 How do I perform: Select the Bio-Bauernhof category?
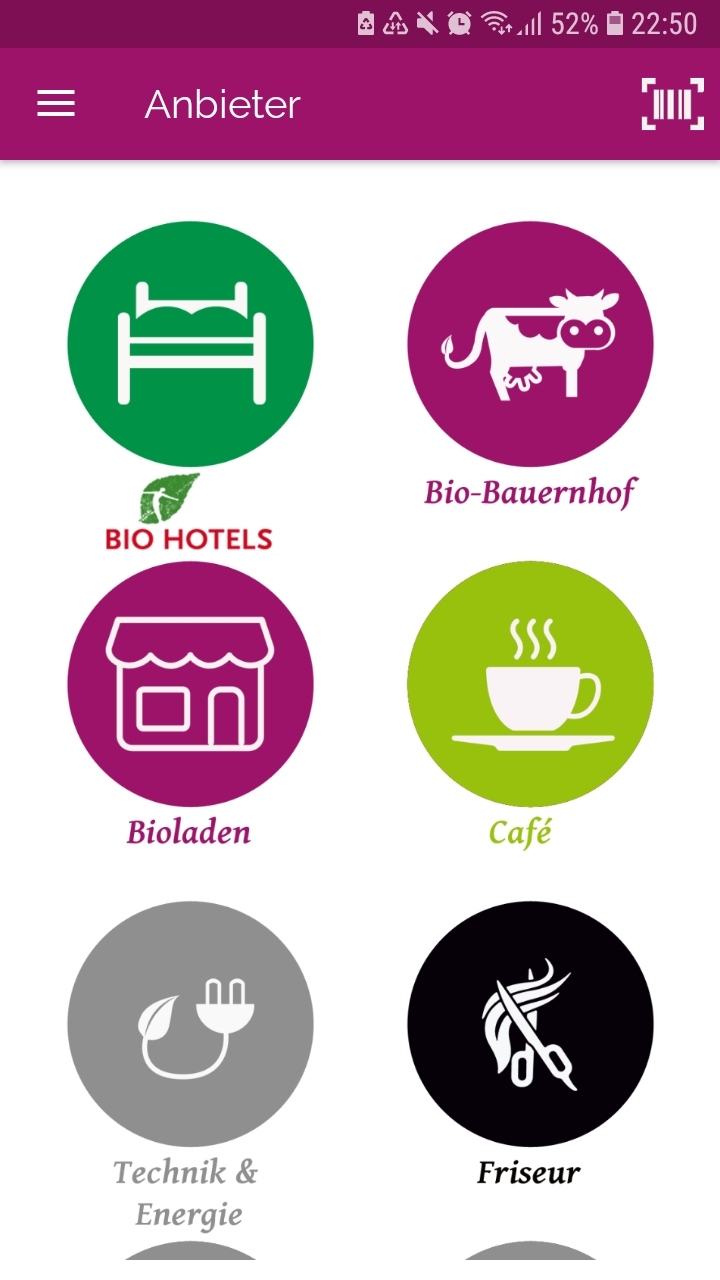coord(530,344)
